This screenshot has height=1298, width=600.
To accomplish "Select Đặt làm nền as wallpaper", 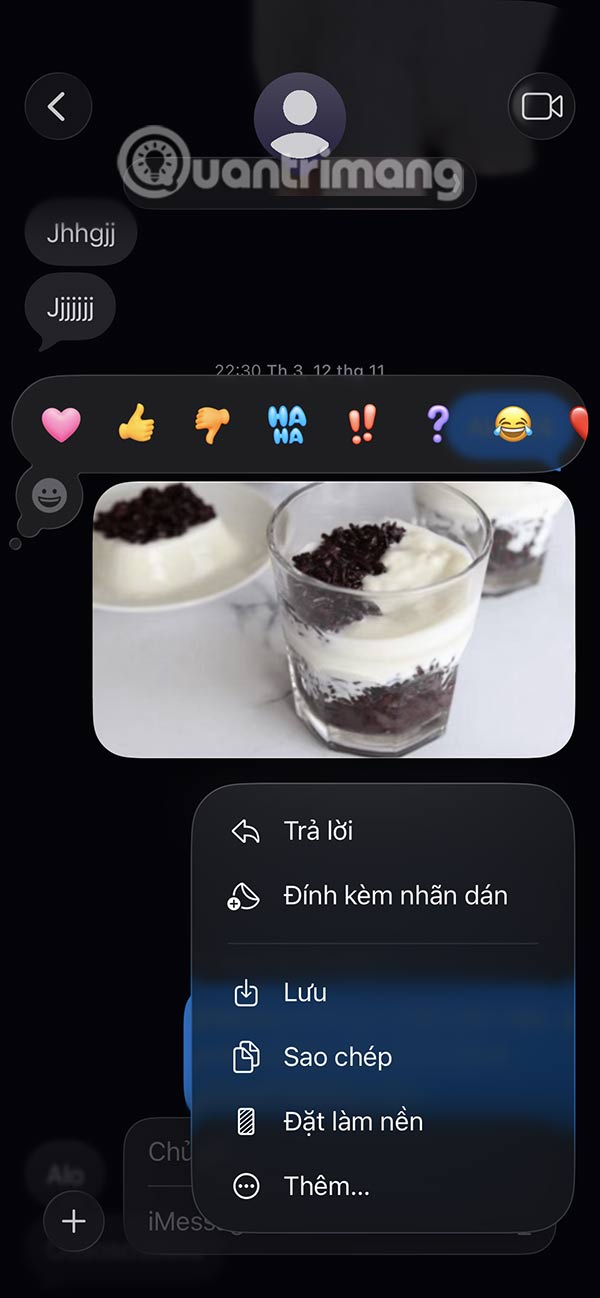I will pyautogui.click(x=352, y=1122).
